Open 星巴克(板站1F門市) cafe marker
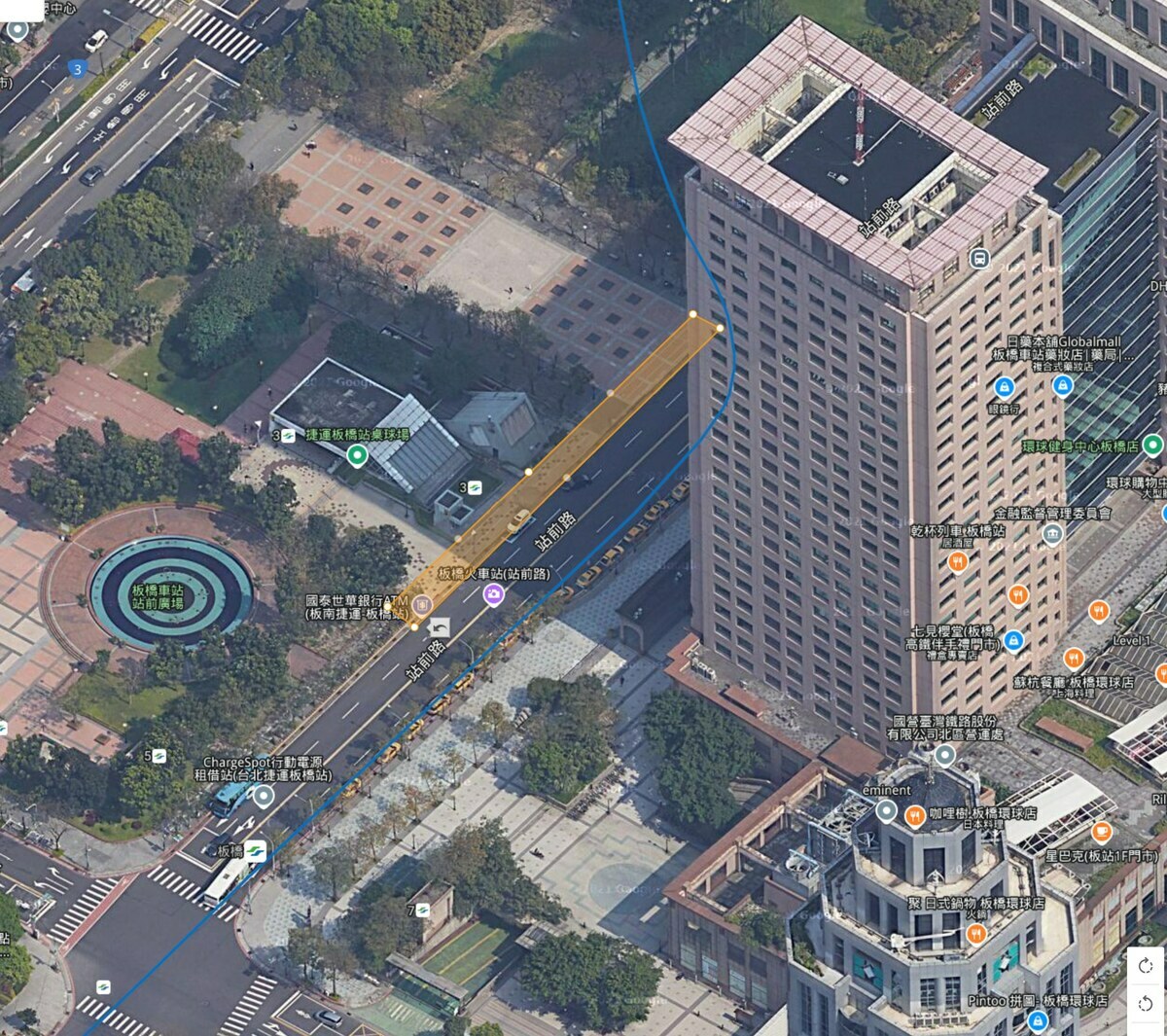 pos(1101,833)
